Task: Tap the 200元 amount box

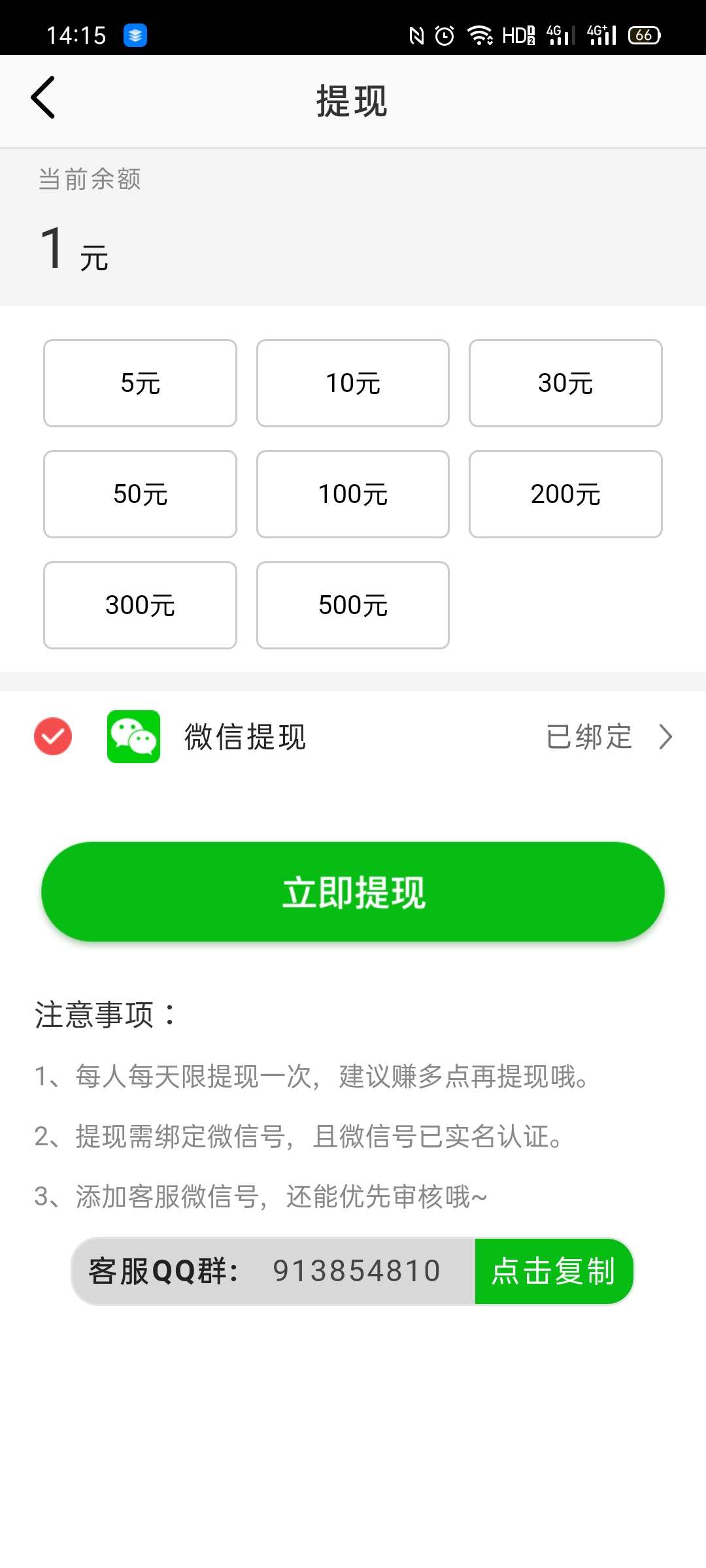Action: click(565, 494)
